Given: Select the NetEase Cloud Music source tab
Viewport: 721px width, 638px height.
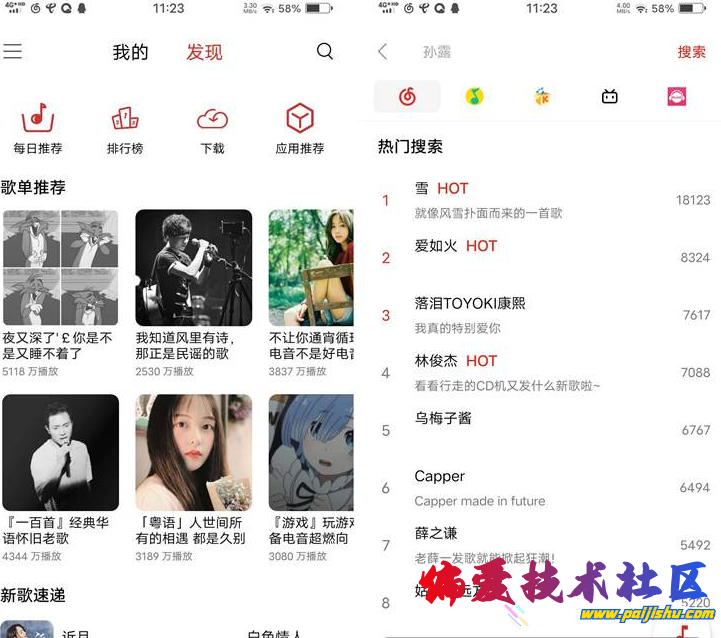Looking at the screenshot, I should (407, 97).
